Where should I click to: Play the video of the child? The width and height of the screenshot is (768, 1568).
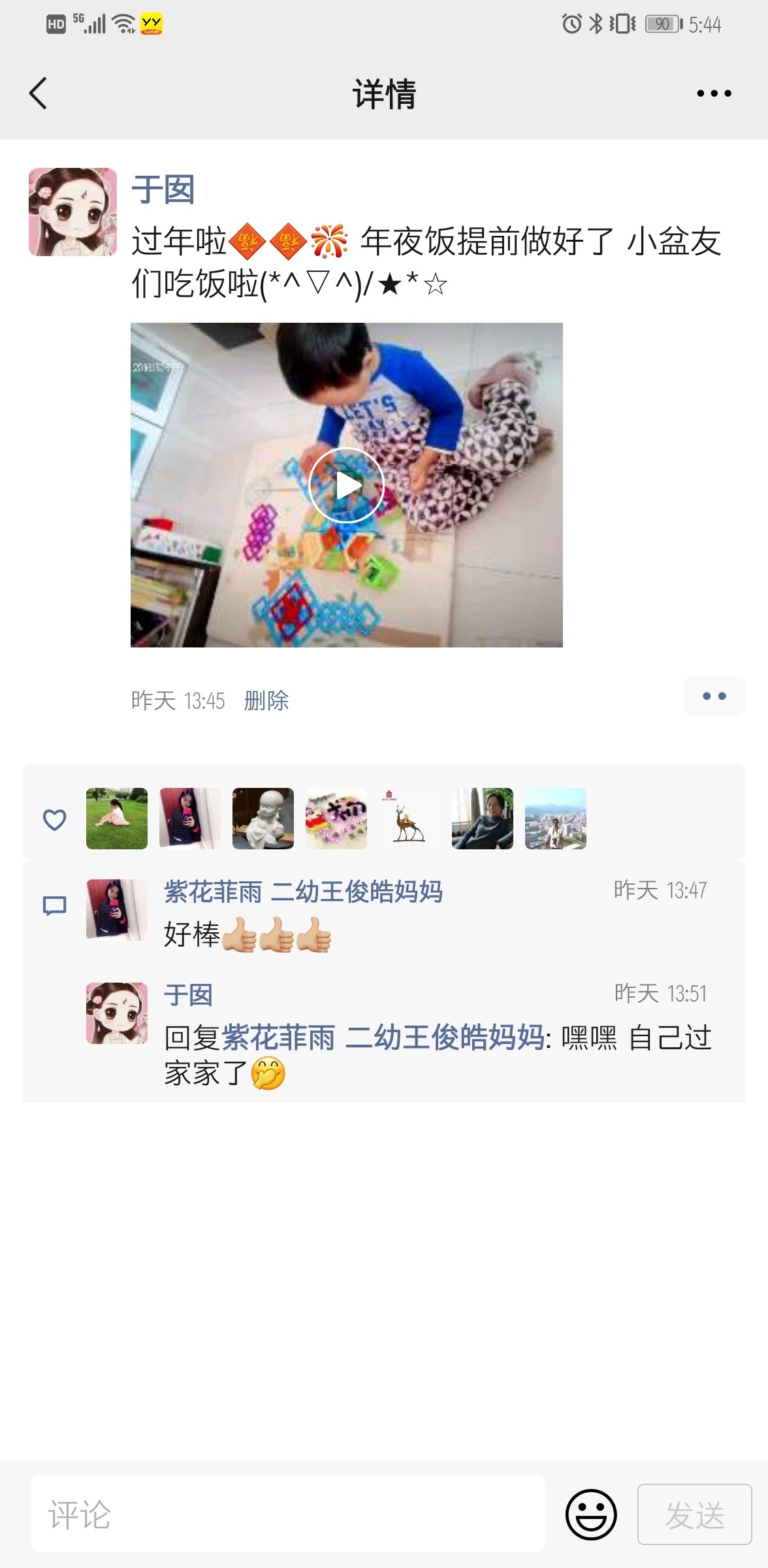click(346, 485)
